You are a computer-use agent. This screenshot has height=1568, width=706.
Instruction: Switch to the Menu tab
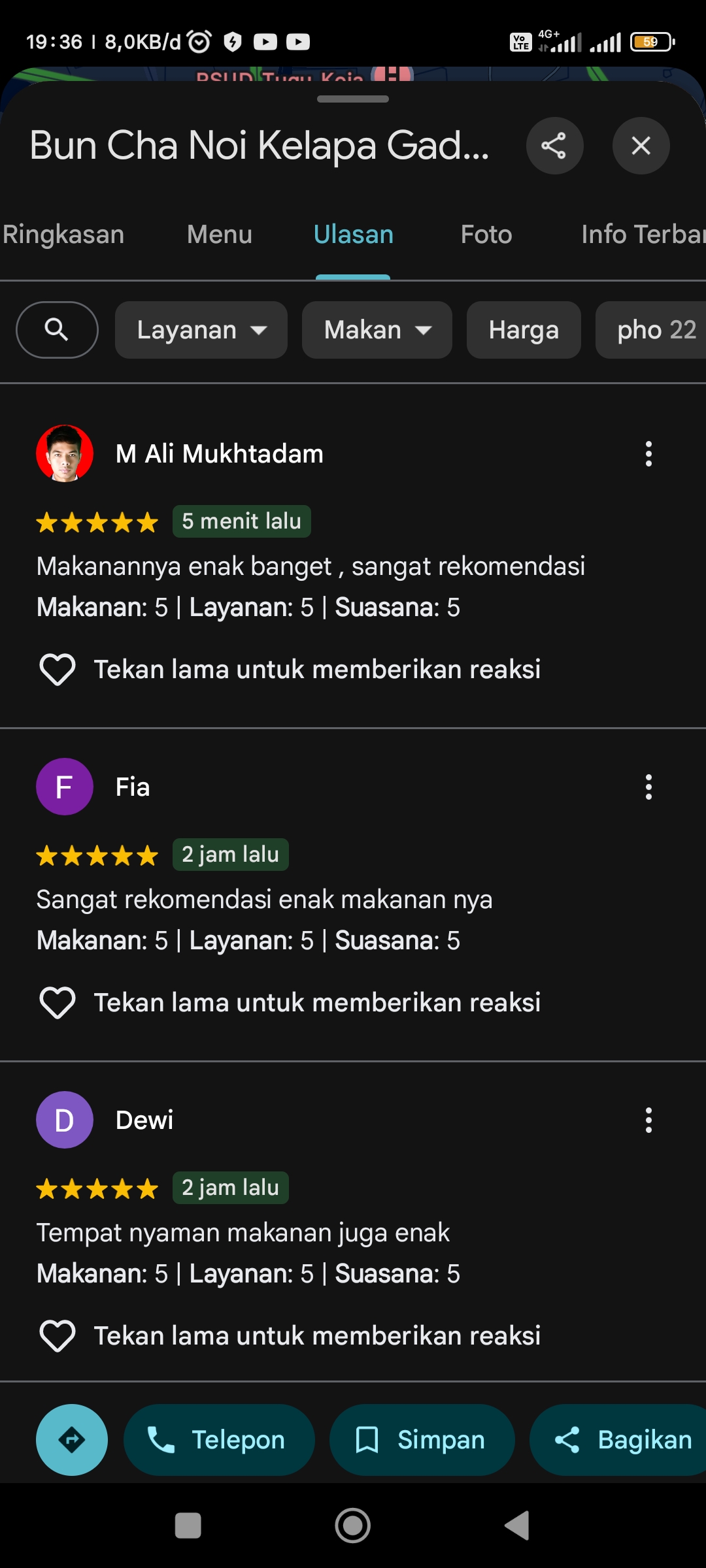pos(220,235)
